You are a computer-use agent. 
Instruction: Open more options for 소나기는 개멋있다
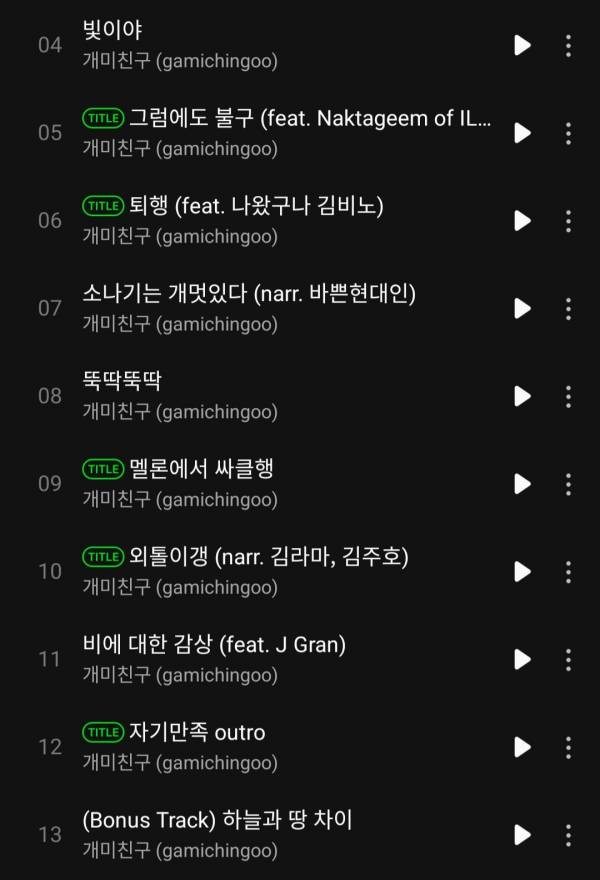click(568, 308)
